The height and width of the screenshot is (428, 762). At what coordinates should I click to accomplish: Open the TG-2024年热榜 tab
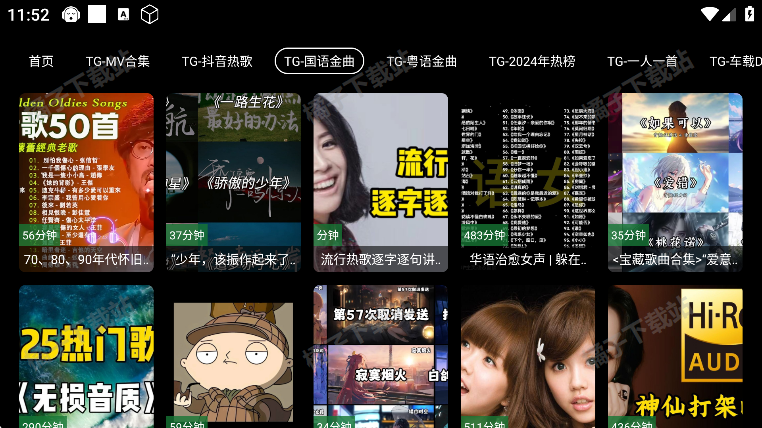point(532,61)
